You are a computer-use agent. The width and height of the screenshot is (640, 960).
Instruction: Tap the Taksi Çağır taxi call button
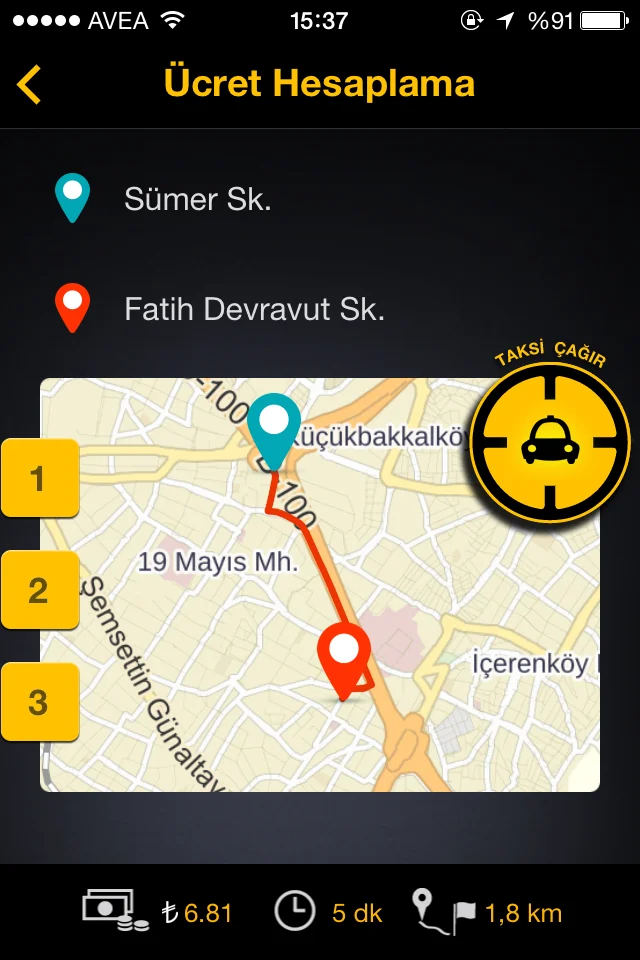pos(550,441)
